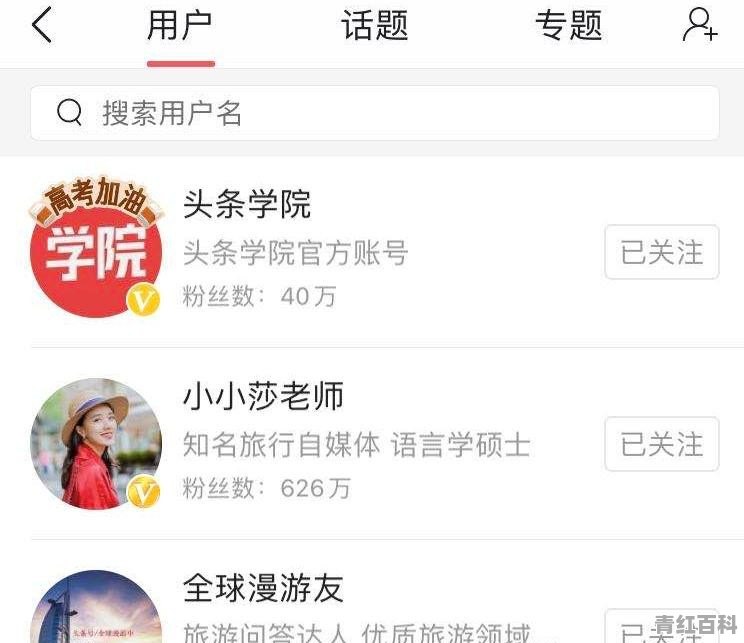The image size is (744, 643).
Task: Open the add user icon
Action: tap(699, 26)
